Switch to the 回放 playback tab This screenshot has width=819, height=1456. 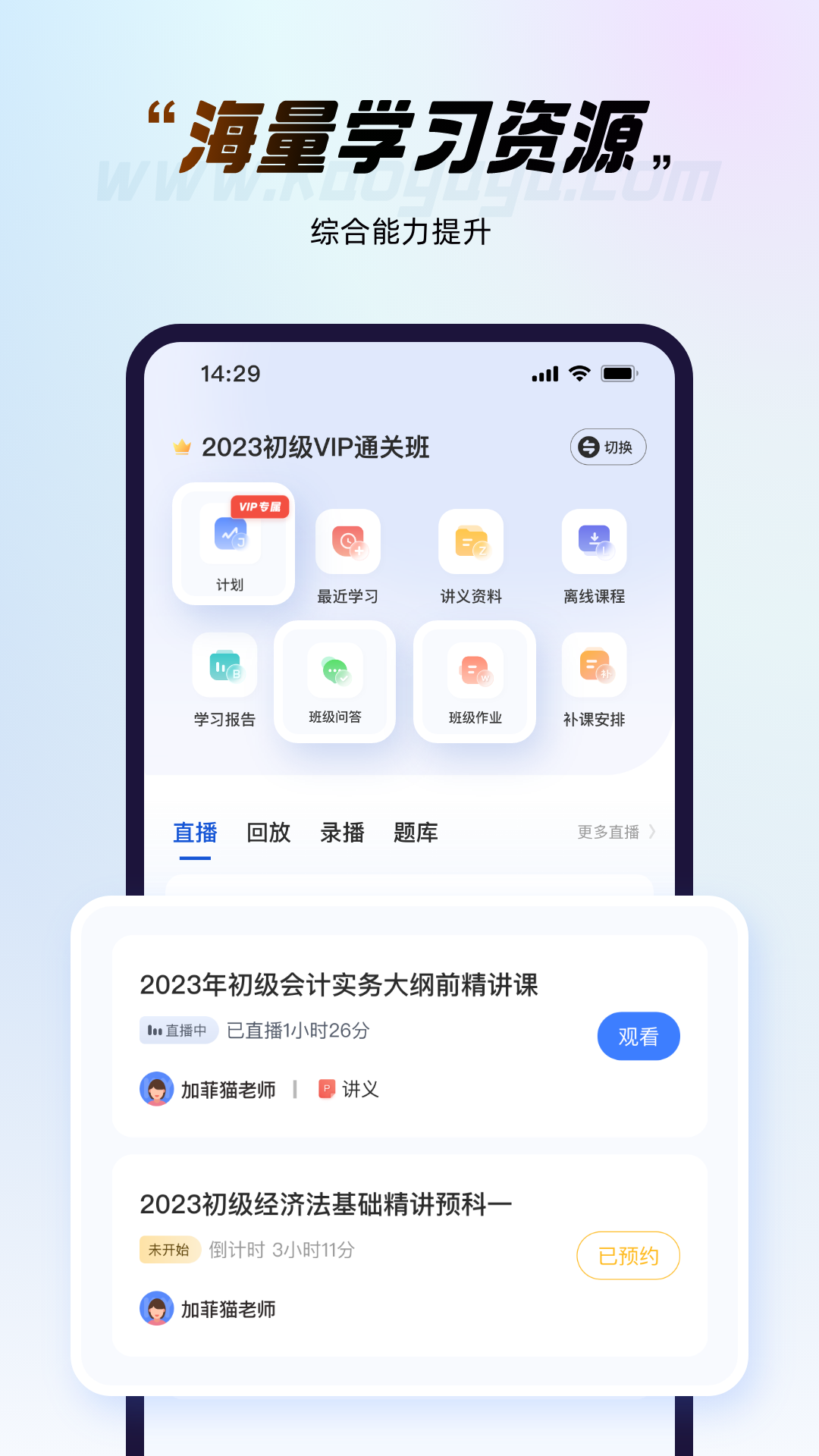click(x=268, y=832)
